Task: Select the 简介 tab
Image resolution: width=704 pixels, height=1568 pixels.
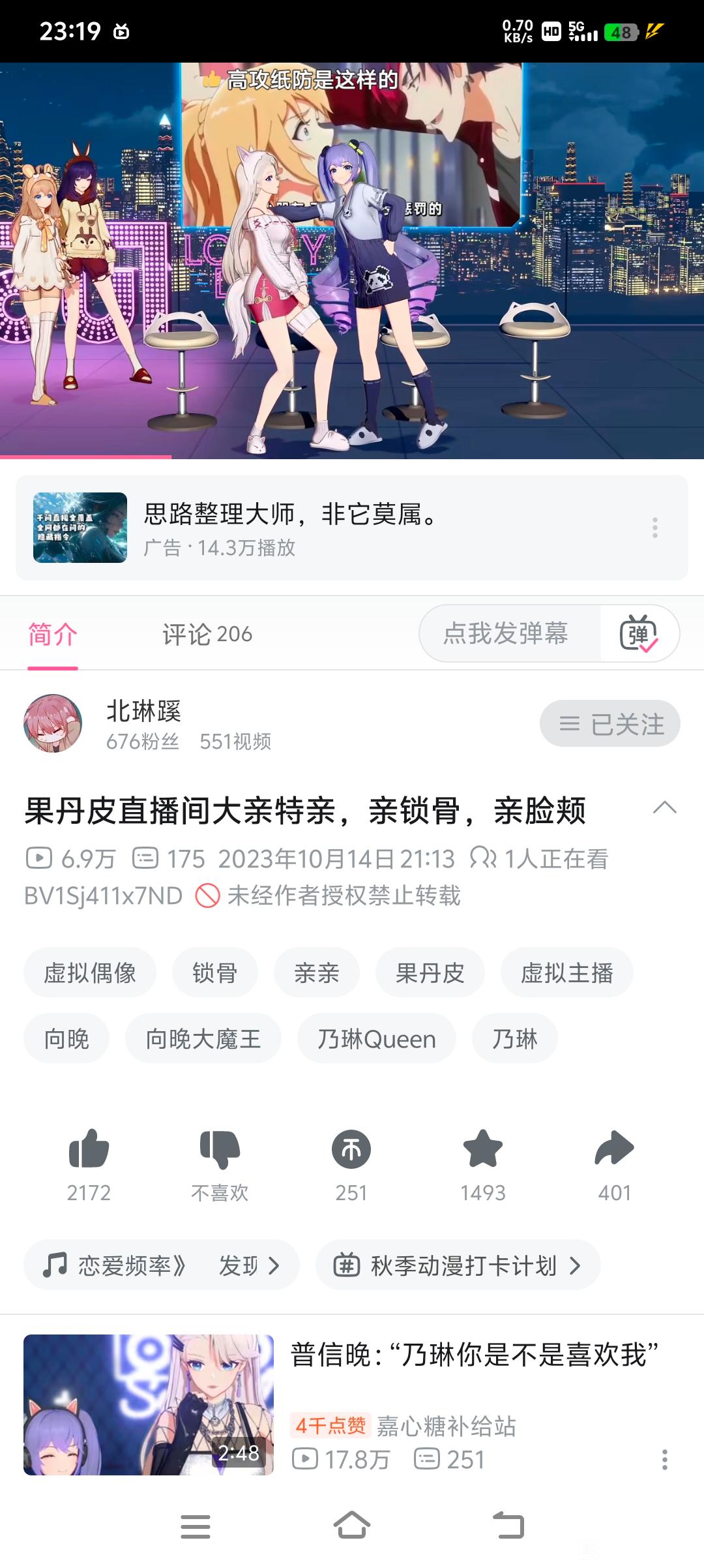Action: (x=53, y=634)
